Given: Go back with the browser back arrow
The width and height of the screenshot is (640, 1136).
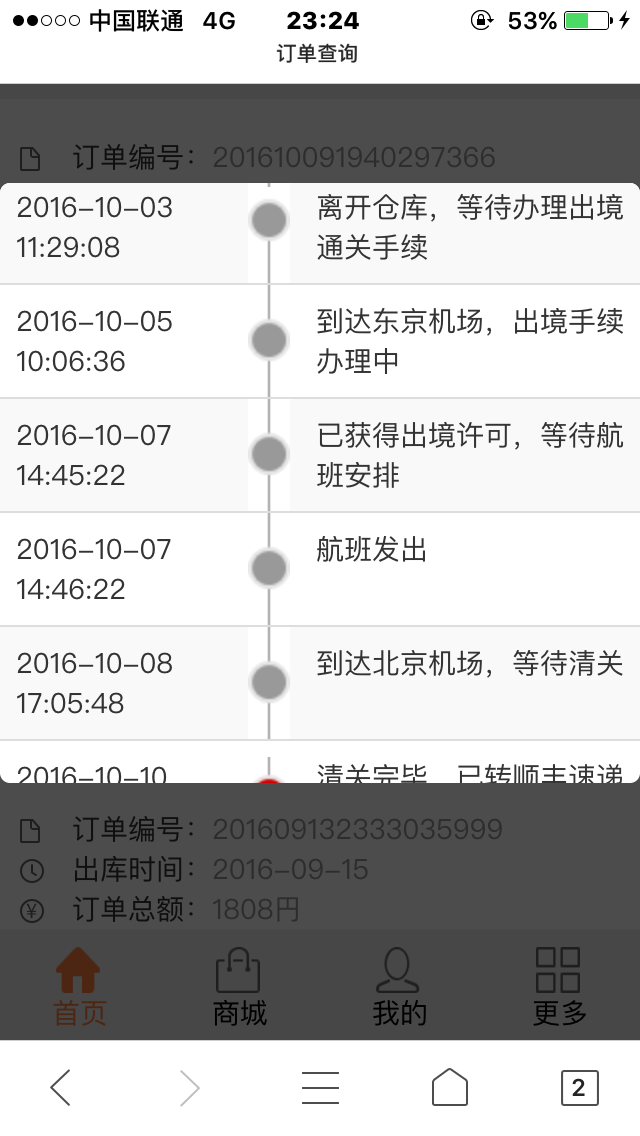Looking at the screenshot, I should 60,1087.
